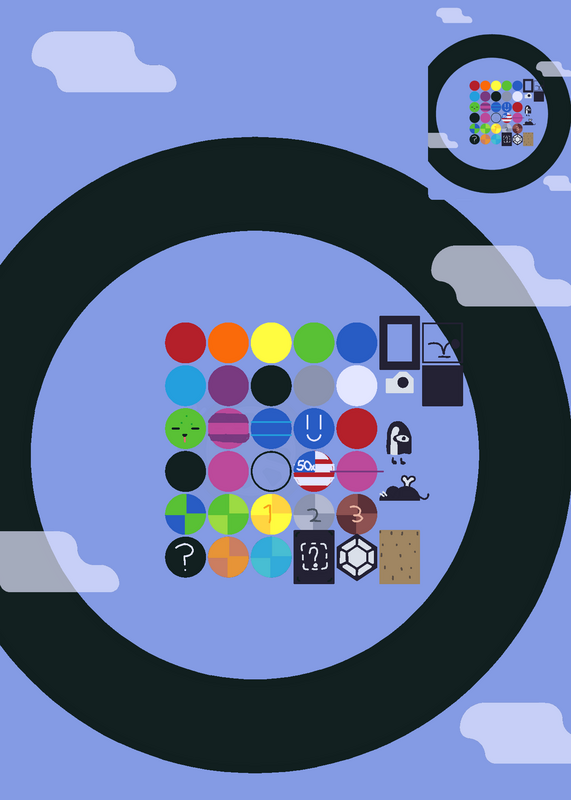The width and height of the screenshot is (571, 800).
Task: Pick the 50x striped flag swatch
Action: [x=314, y=471]
